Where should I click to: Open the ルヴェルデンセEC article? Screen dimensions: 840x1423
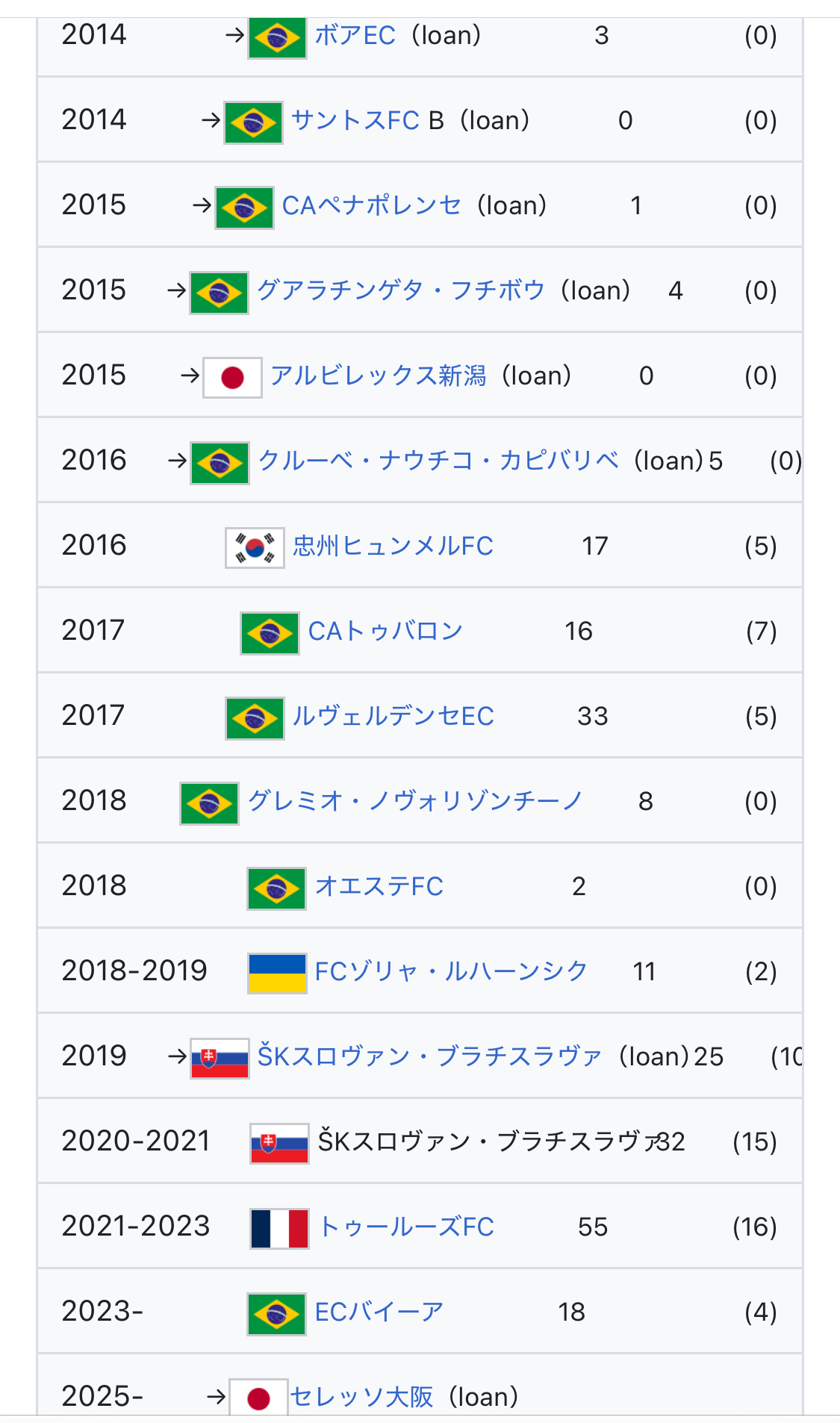(x=393, y=716)
